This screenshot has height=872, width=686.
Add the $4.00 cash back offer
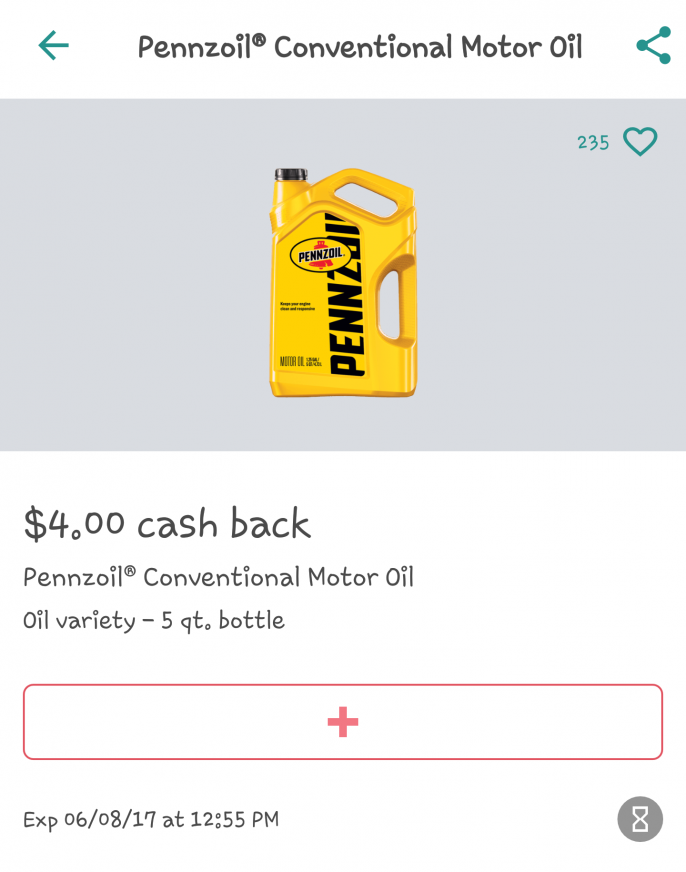343,722
